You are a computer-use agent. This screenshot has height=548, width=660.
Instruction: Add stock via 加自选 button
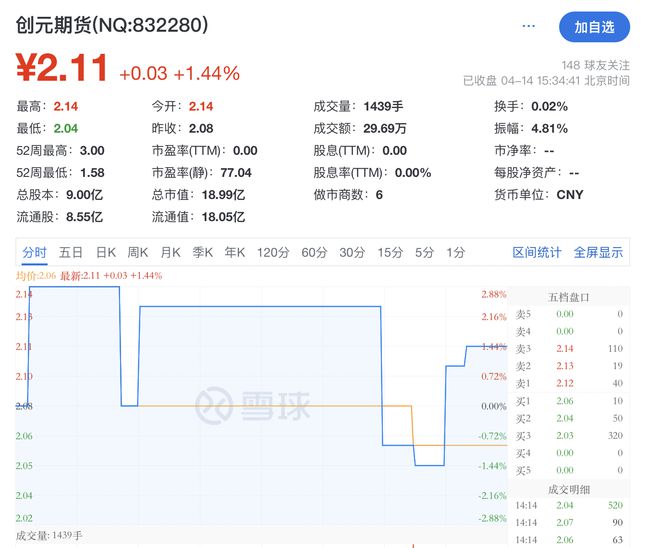[594, 27]
